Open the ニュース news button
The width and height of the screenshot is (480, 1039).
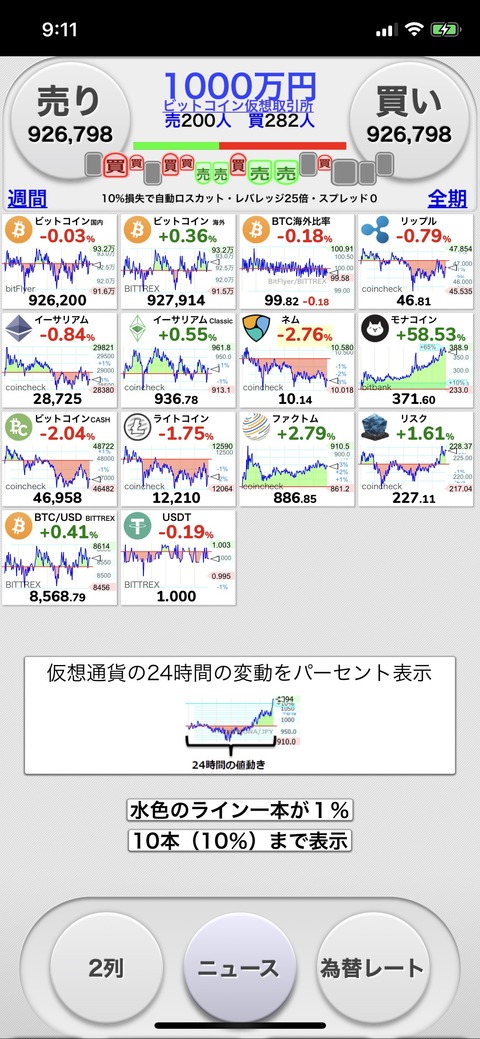239,968
